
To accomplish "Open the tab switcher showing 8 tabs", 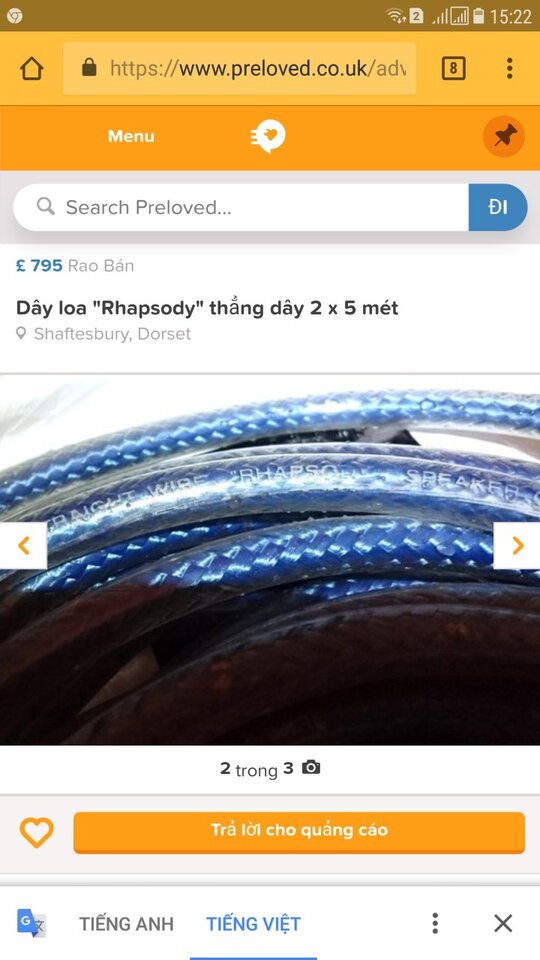I will click(453, 68).
